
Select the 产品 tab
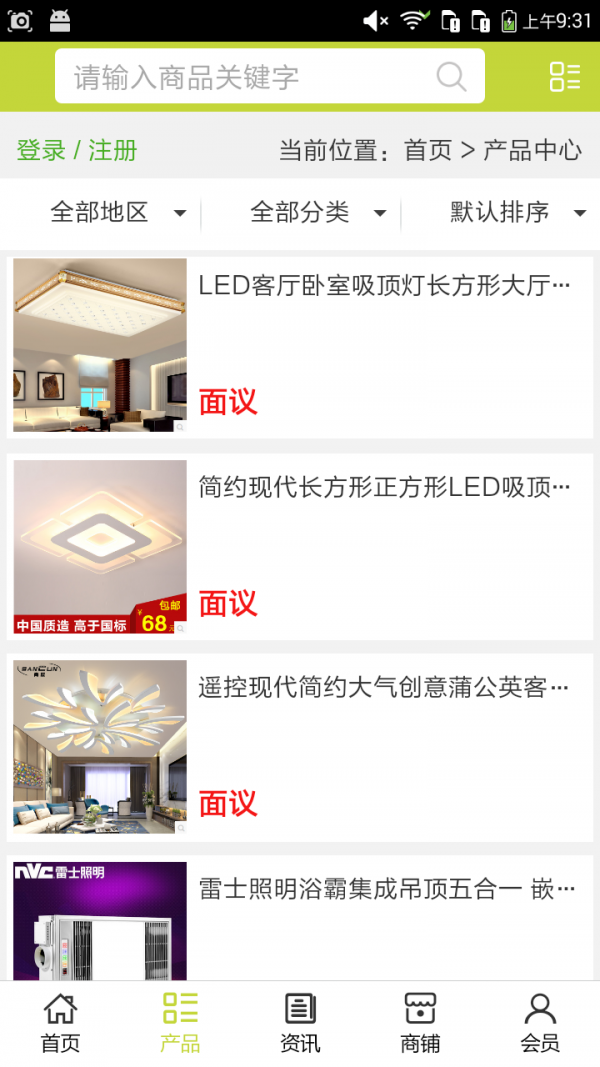click(x=180, y=1023)
